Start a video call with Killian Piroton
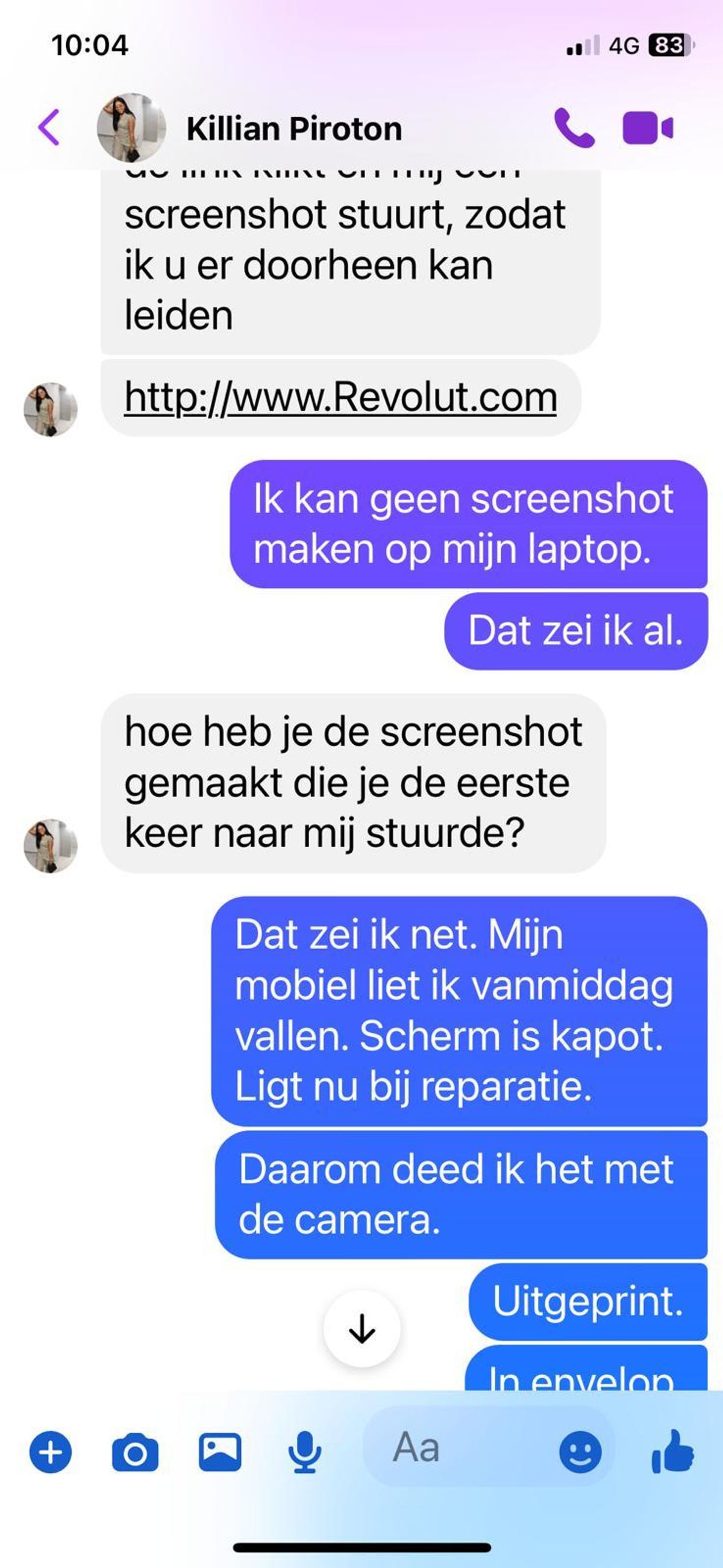 point(648,128)
